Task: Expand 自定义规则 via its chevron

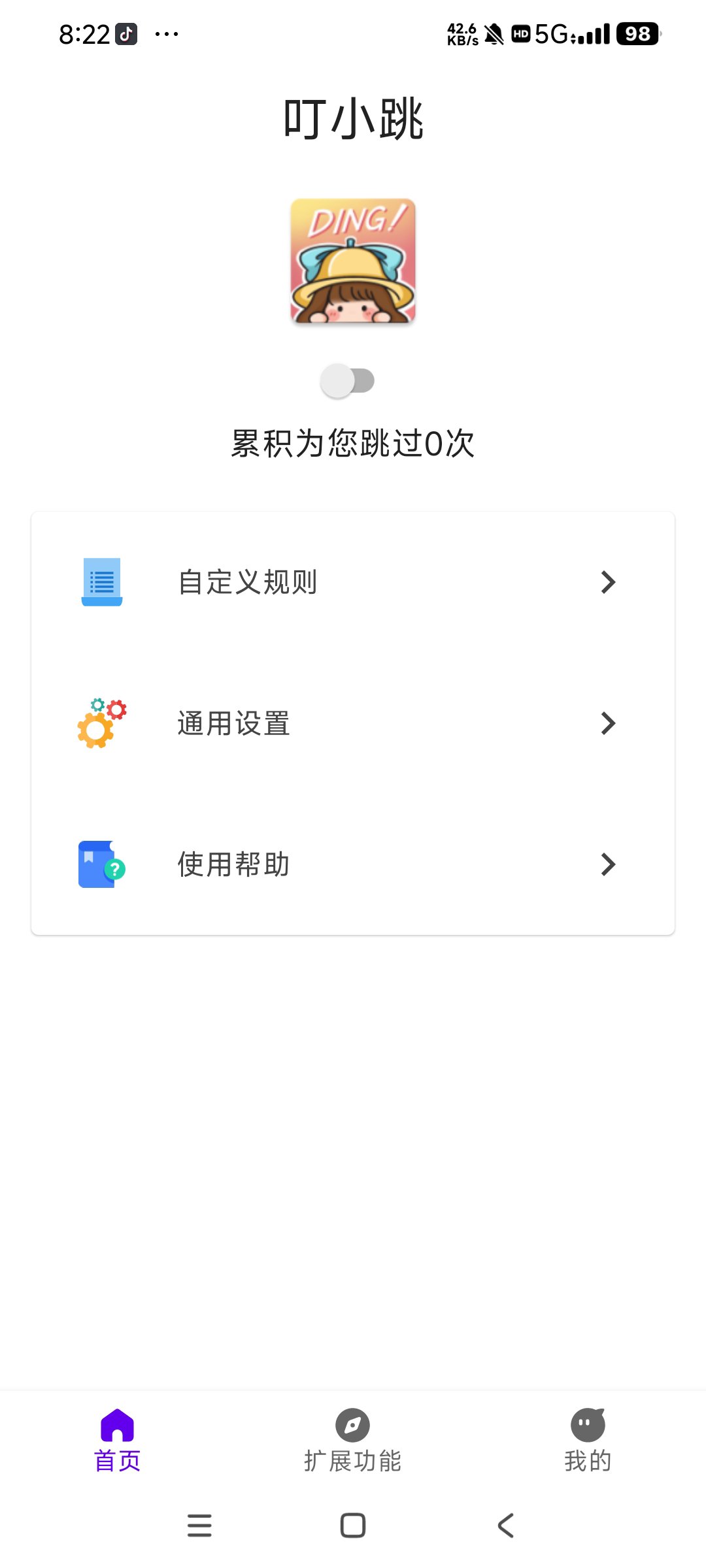Action: (609, 582)
